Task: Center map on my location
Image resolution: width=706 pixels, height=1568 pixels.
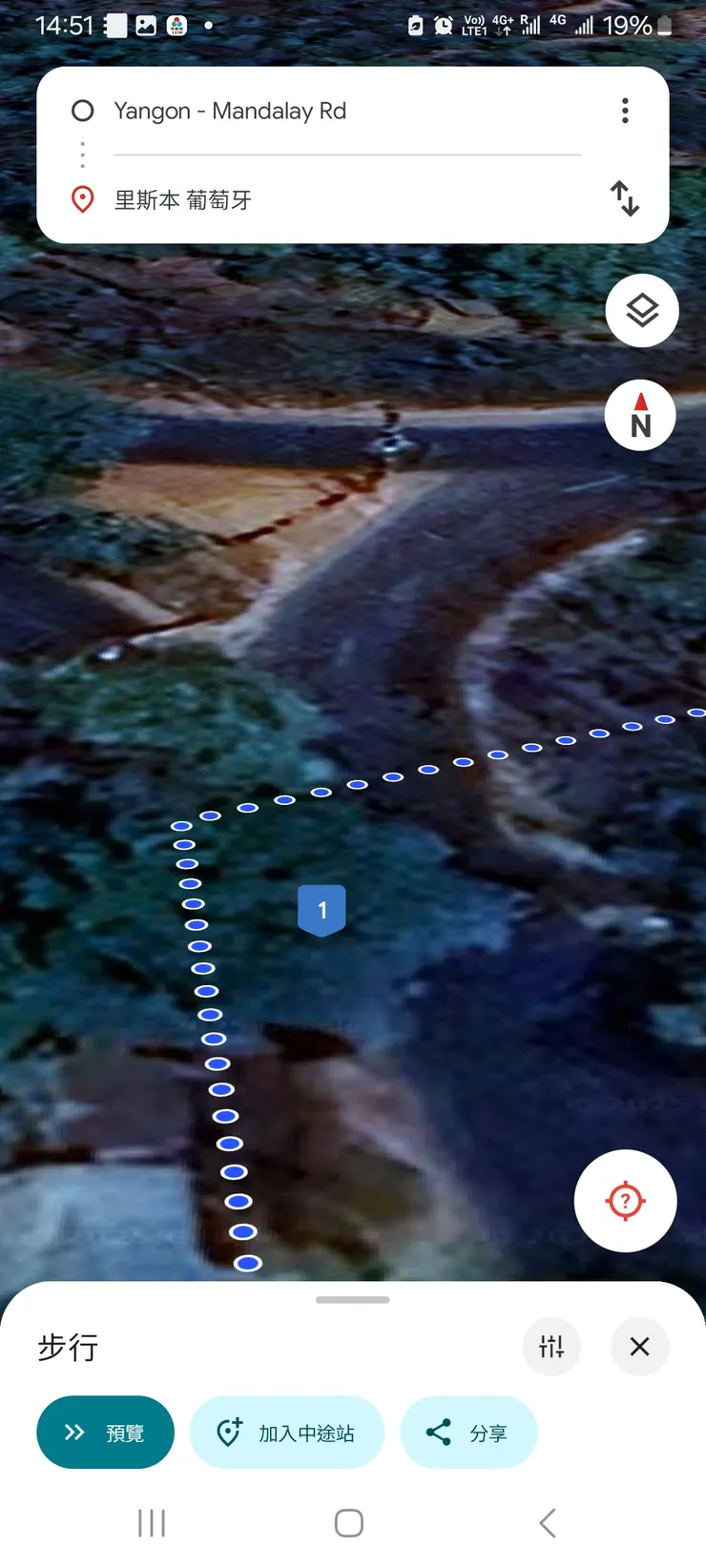Action: point(625,1201)
